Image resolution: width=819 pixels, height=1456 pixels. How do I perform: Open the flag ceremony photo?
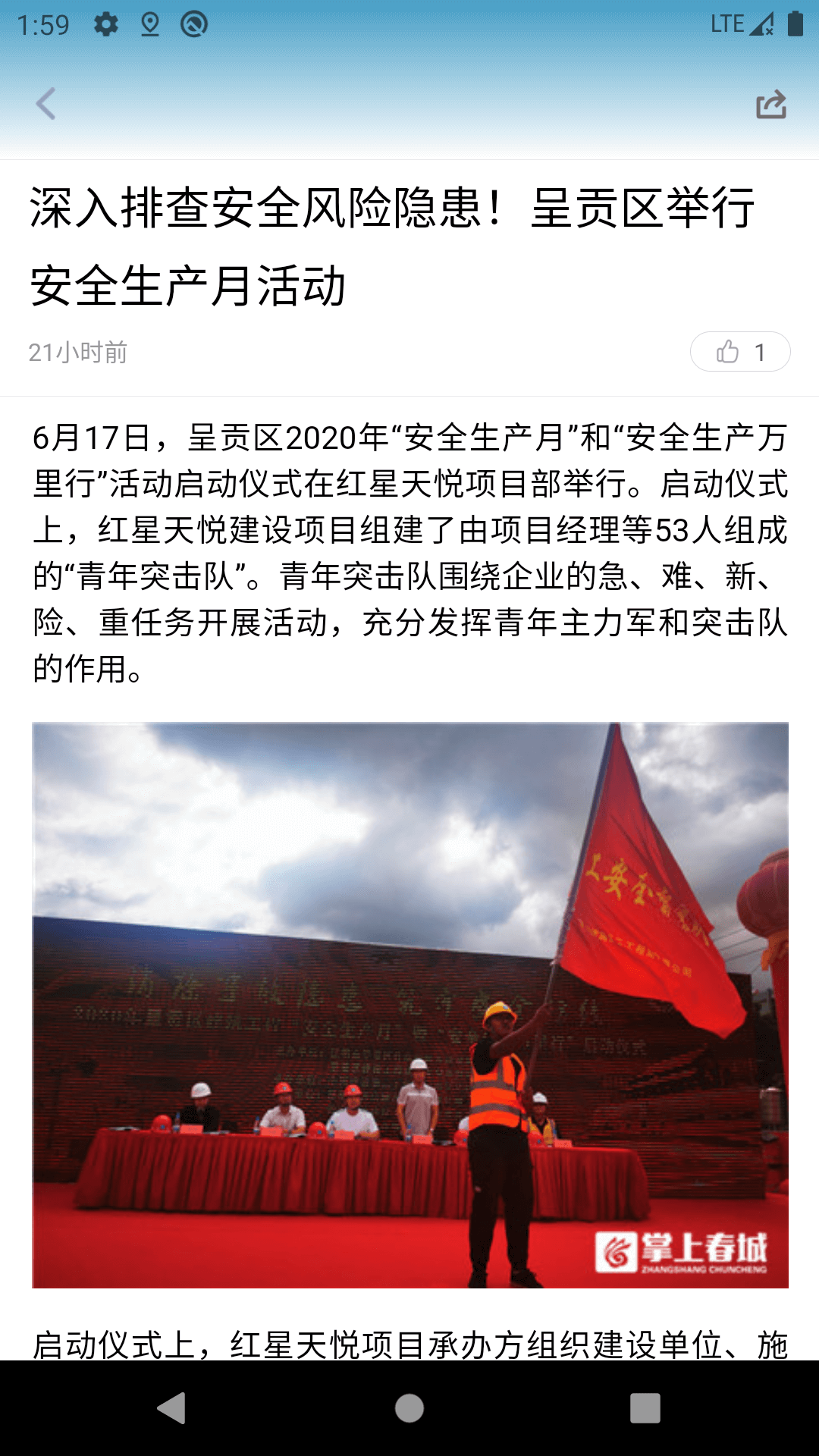pyautogui.click(x=410, y=1005)
